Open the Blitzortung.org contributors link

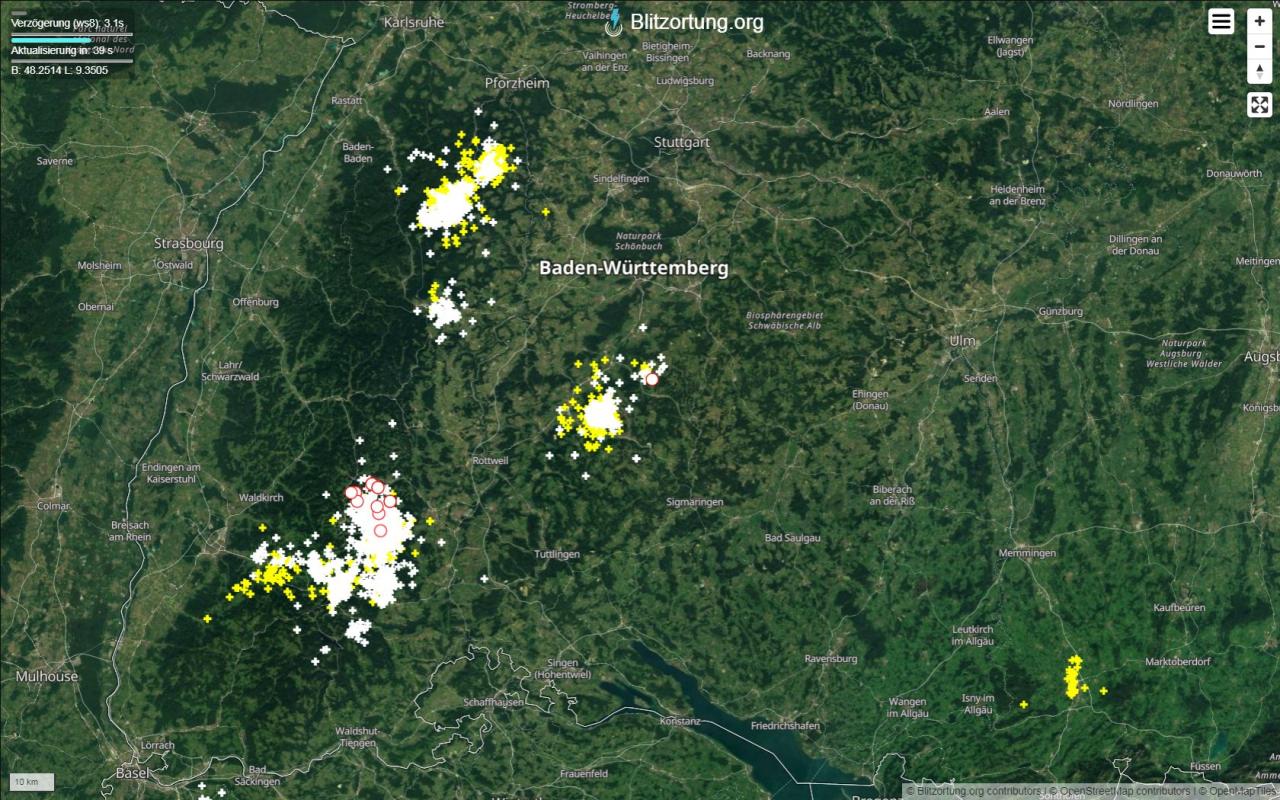[978, 791]
